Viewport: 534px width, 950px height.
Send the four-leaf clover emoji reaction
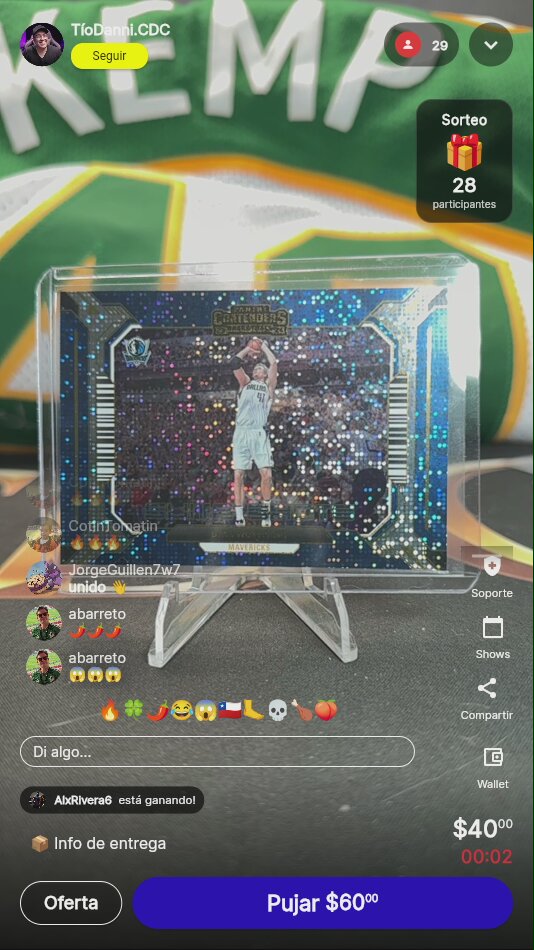[134, 710]
